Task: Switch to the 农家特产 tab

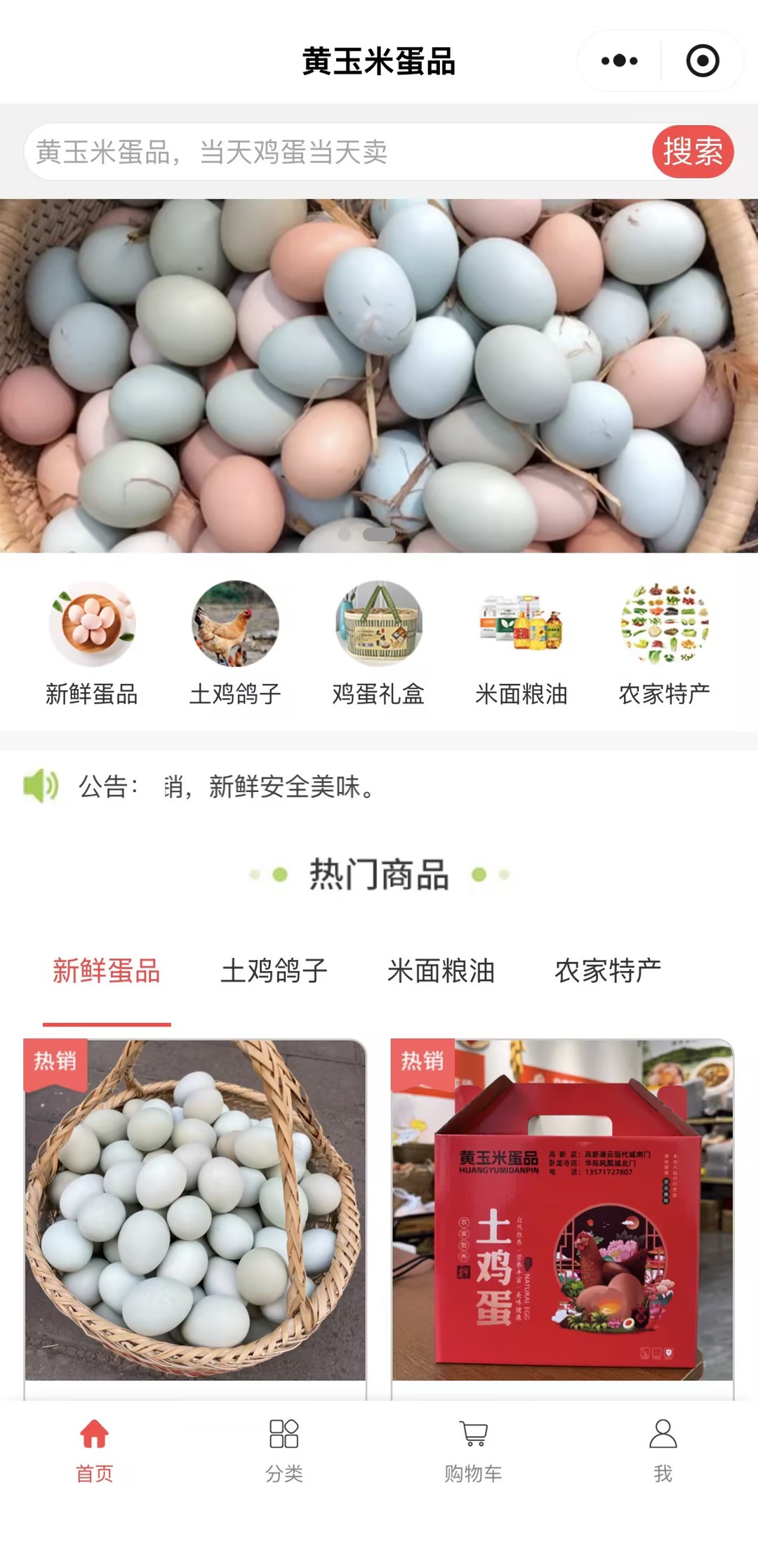Action: click(608, 971)
